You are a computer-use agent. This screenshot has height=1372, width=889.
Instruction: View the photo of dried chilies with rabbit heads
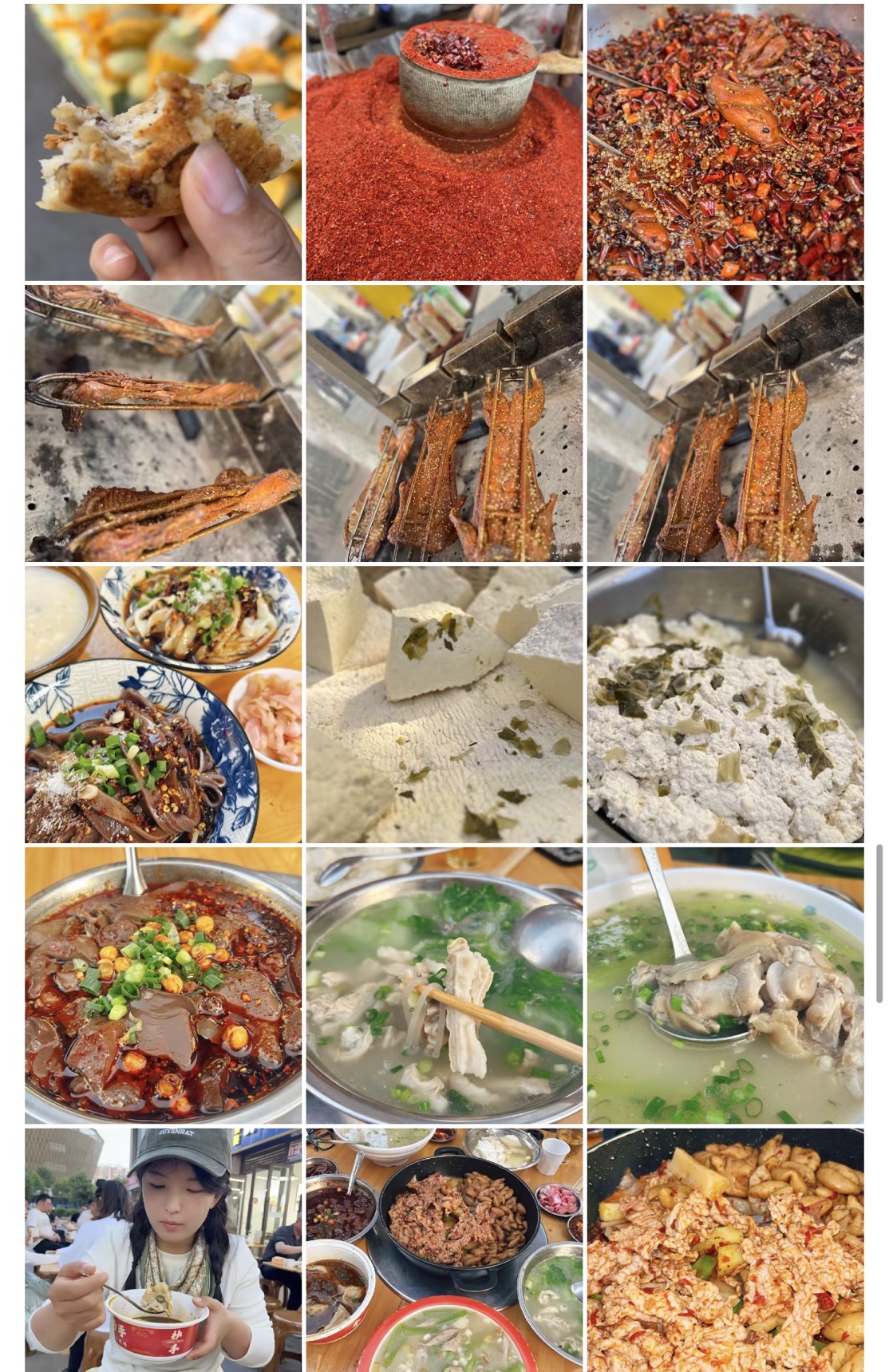pos(725,142)
